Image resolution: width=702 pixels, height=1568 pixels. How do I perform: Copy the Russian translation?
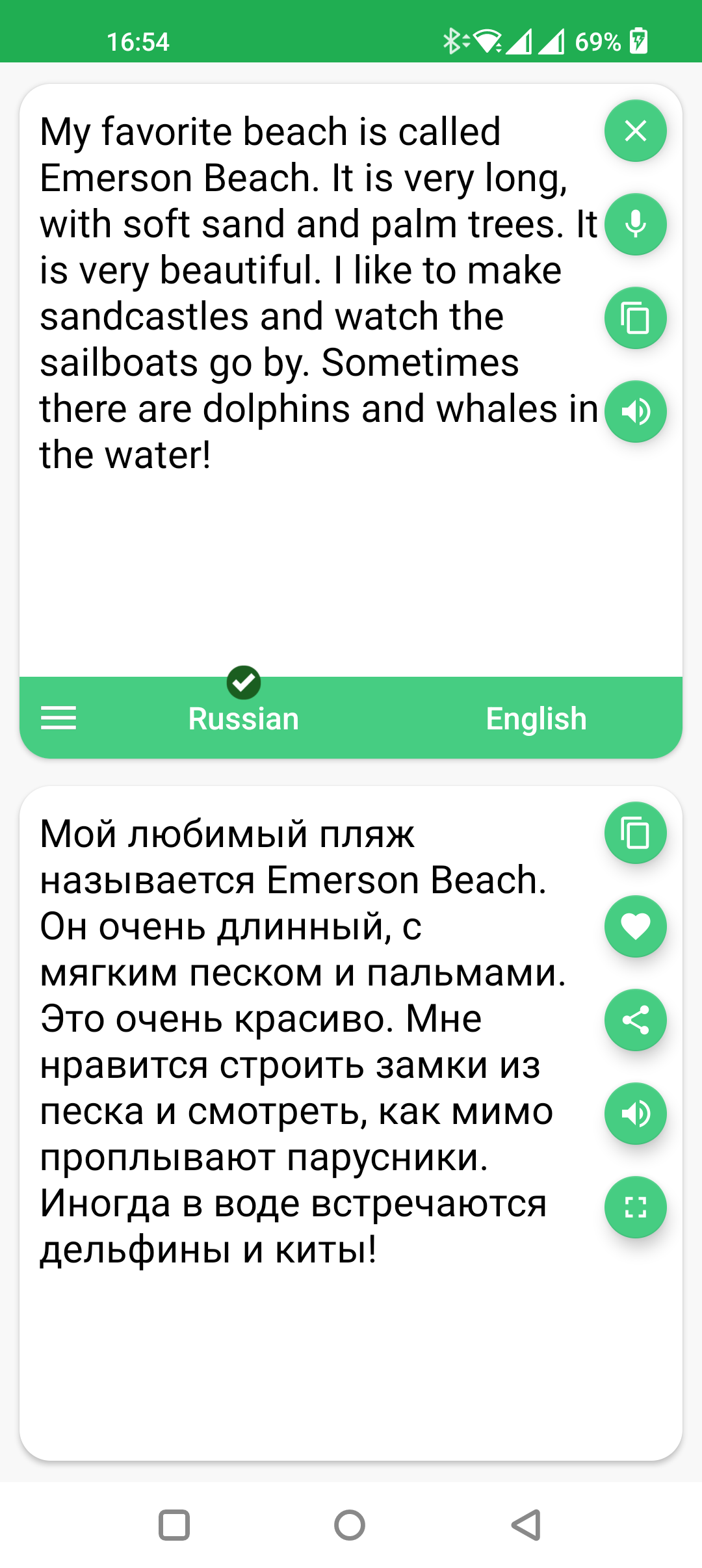pos(635,833)
